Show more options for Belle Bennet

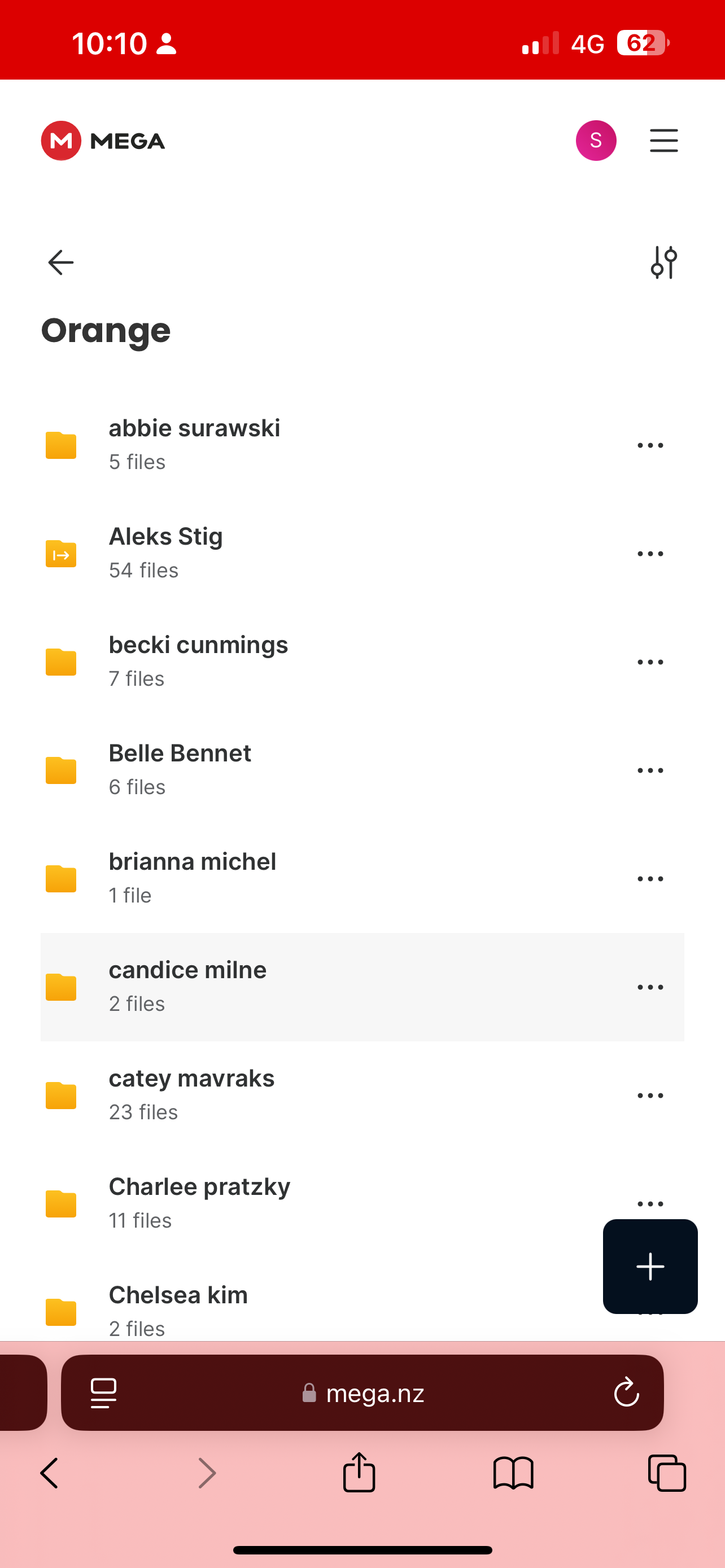pos(649,770)
